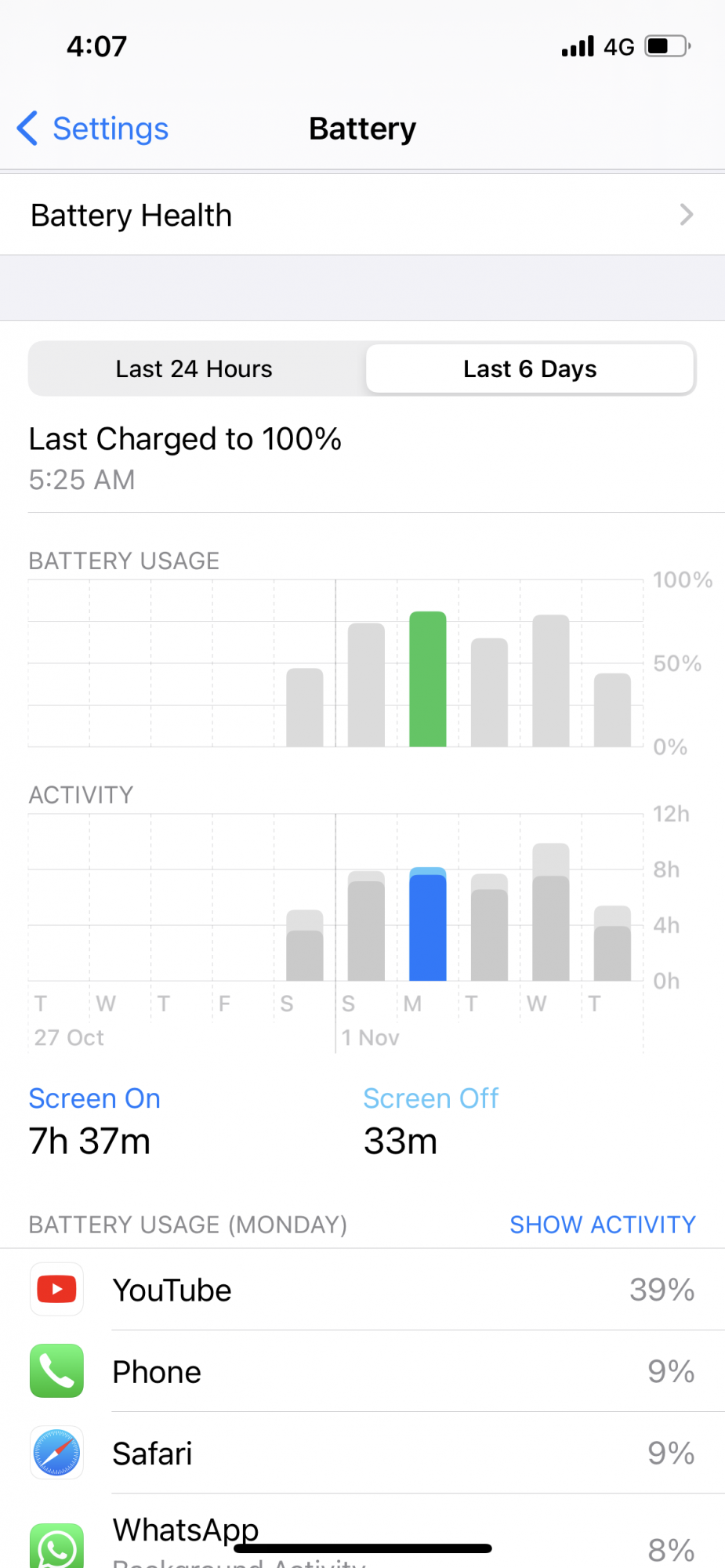Go back to Settings

93,129
